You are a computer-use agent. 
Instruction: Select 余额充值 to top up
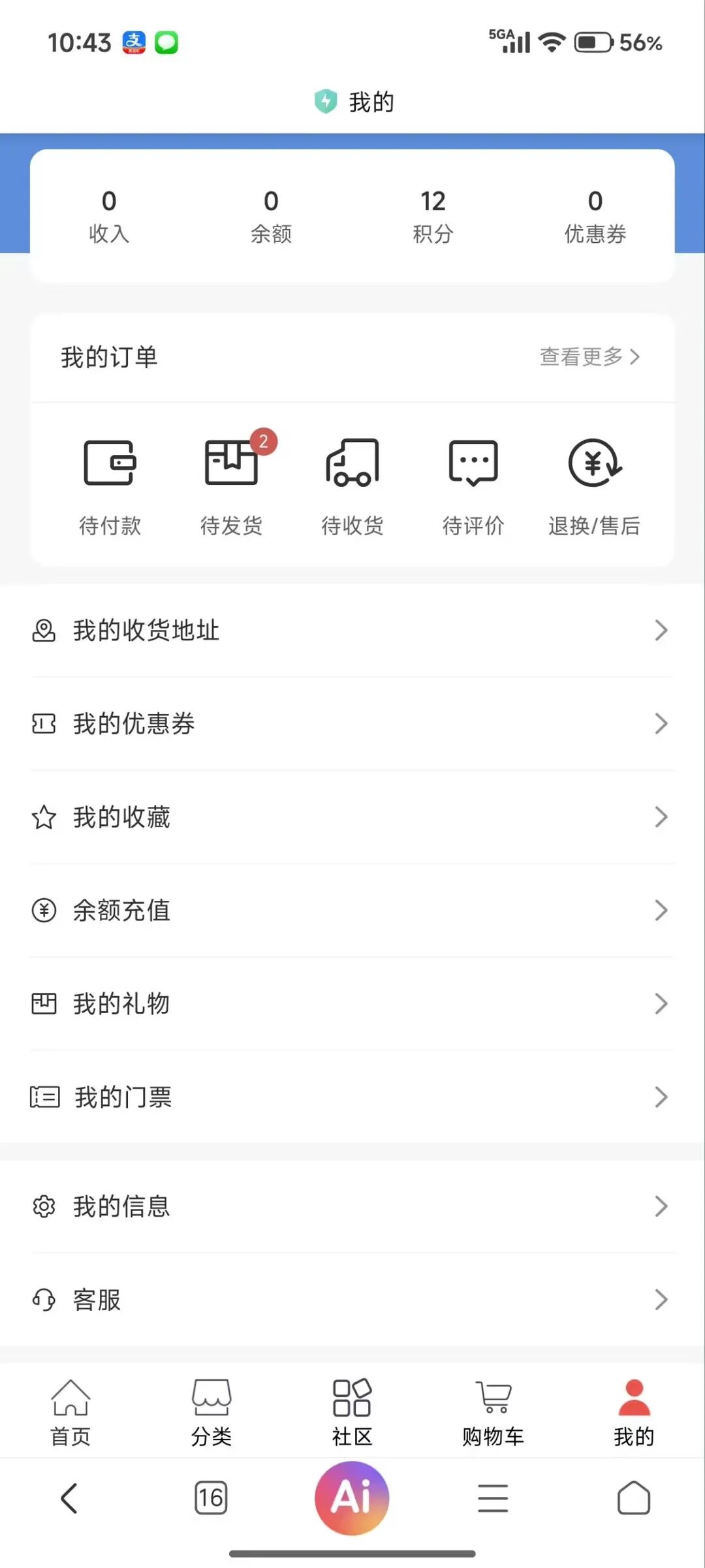[x=352, y=911]
